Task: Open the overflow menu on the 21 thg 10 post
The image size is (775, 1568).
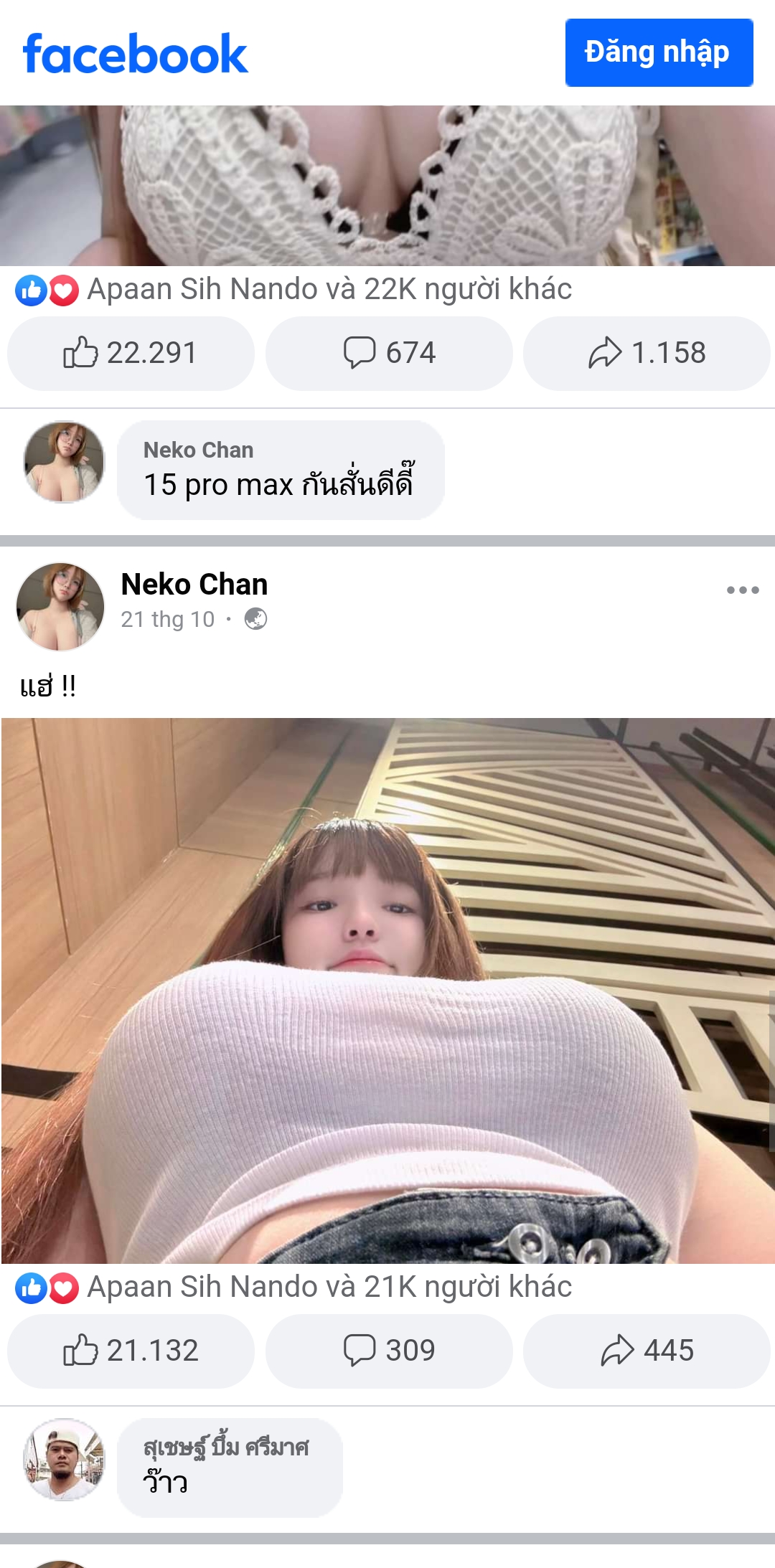Action: click(x=742, y=590)
